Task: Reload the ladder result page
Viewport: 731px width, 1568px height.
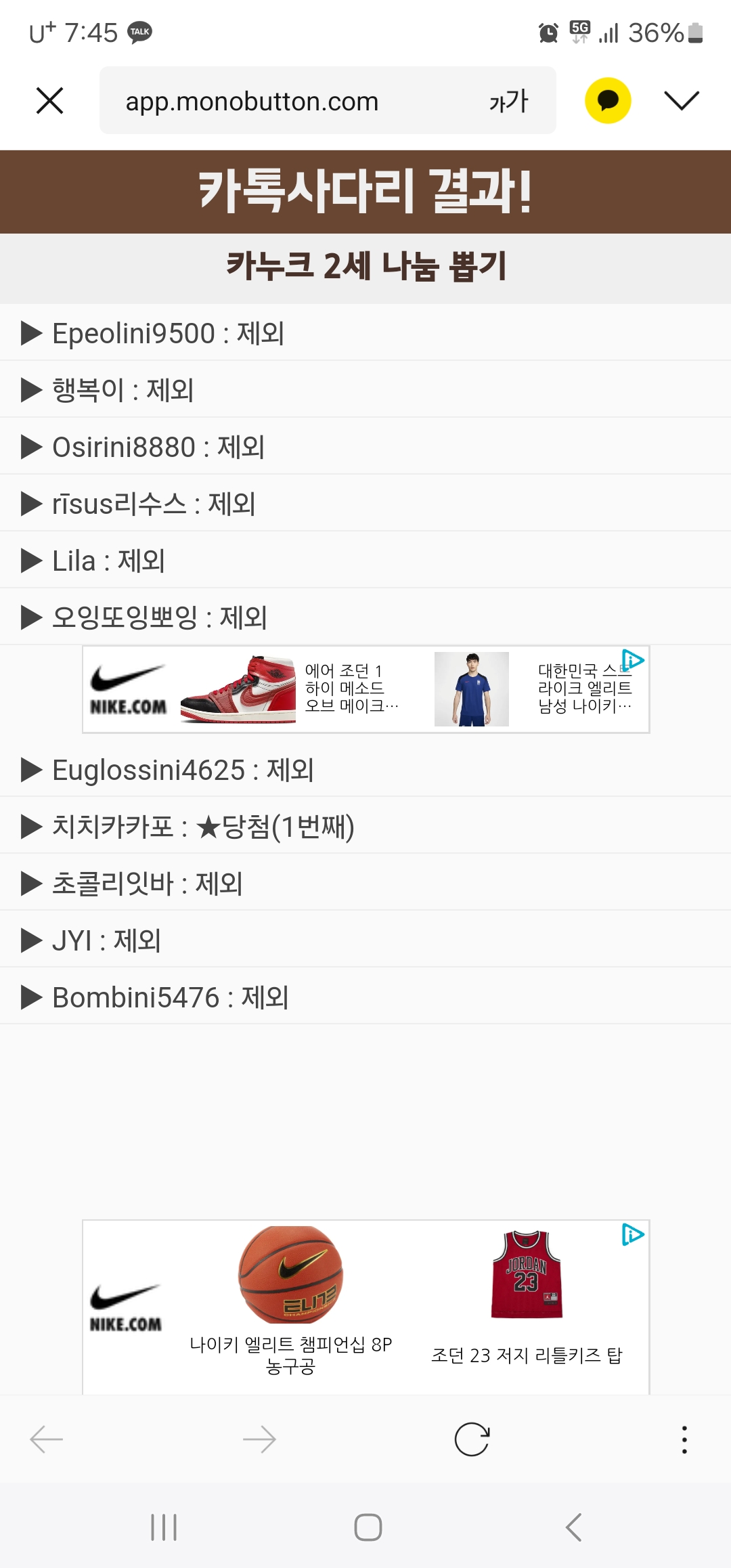Action: pos(472,1439)
